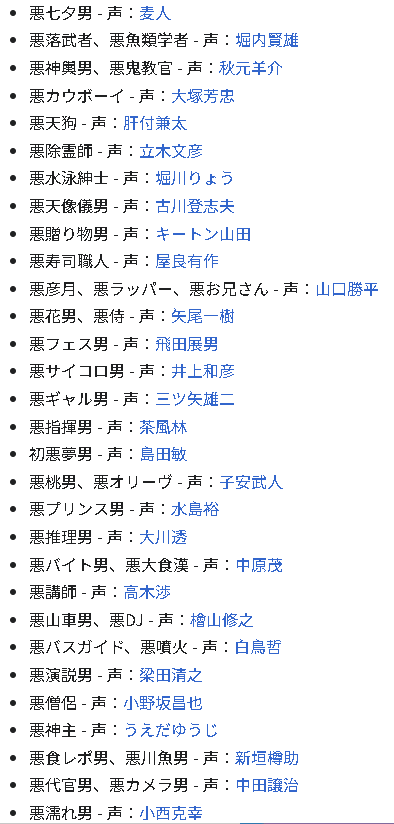Open the 堀内賢雄 link
394x824 pixels.
click(x=267, y=40)
